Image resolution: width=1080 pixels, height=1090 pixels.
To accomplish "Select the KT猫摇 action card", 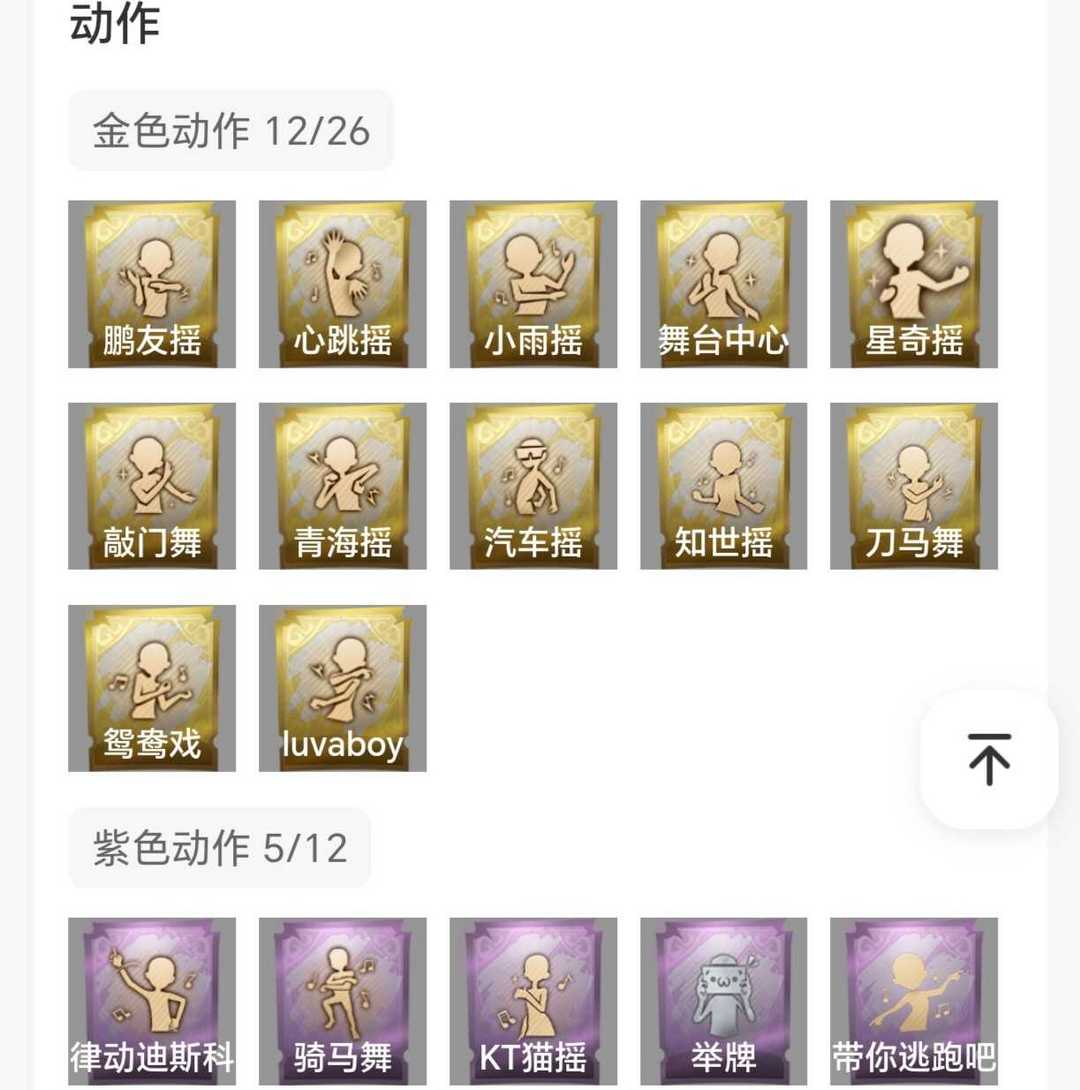I will coord(533,1000).
